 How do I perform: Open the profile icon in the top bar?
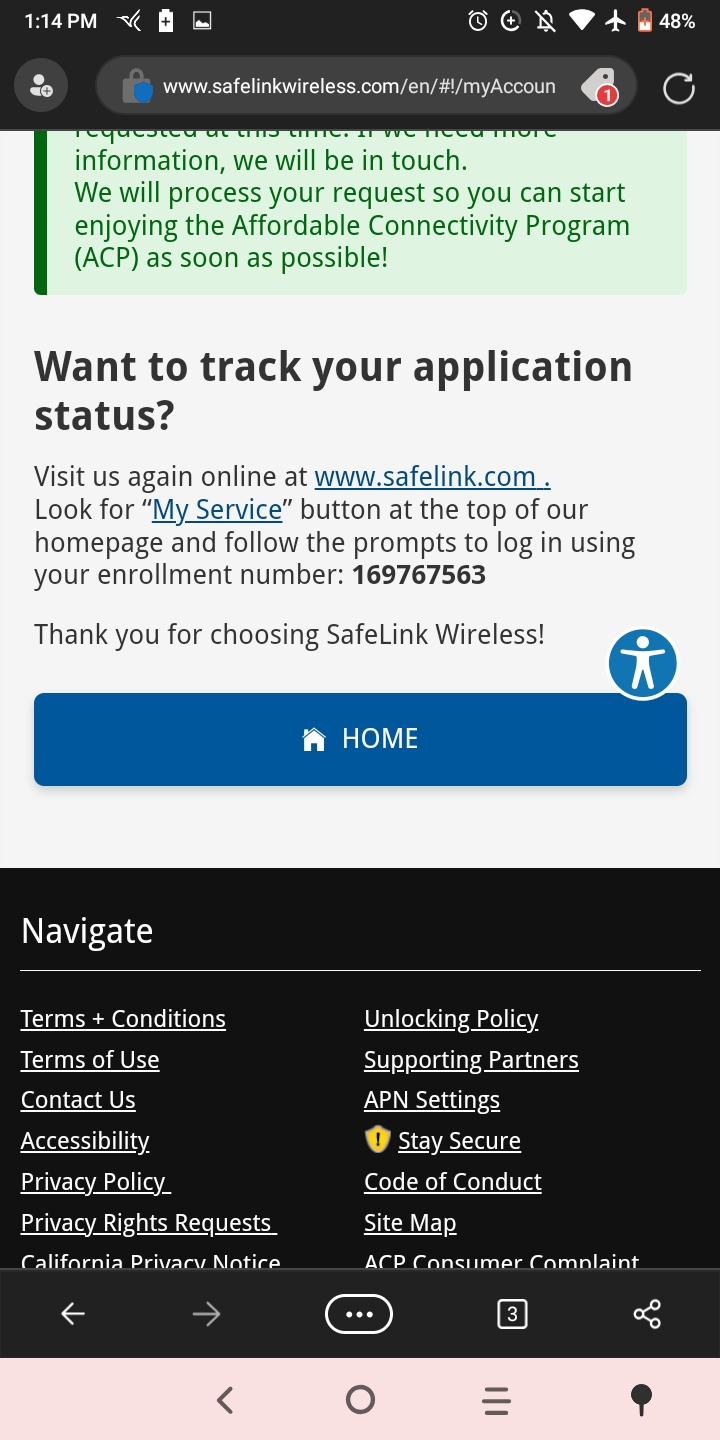pyautogui.click(x=41, y=86)
